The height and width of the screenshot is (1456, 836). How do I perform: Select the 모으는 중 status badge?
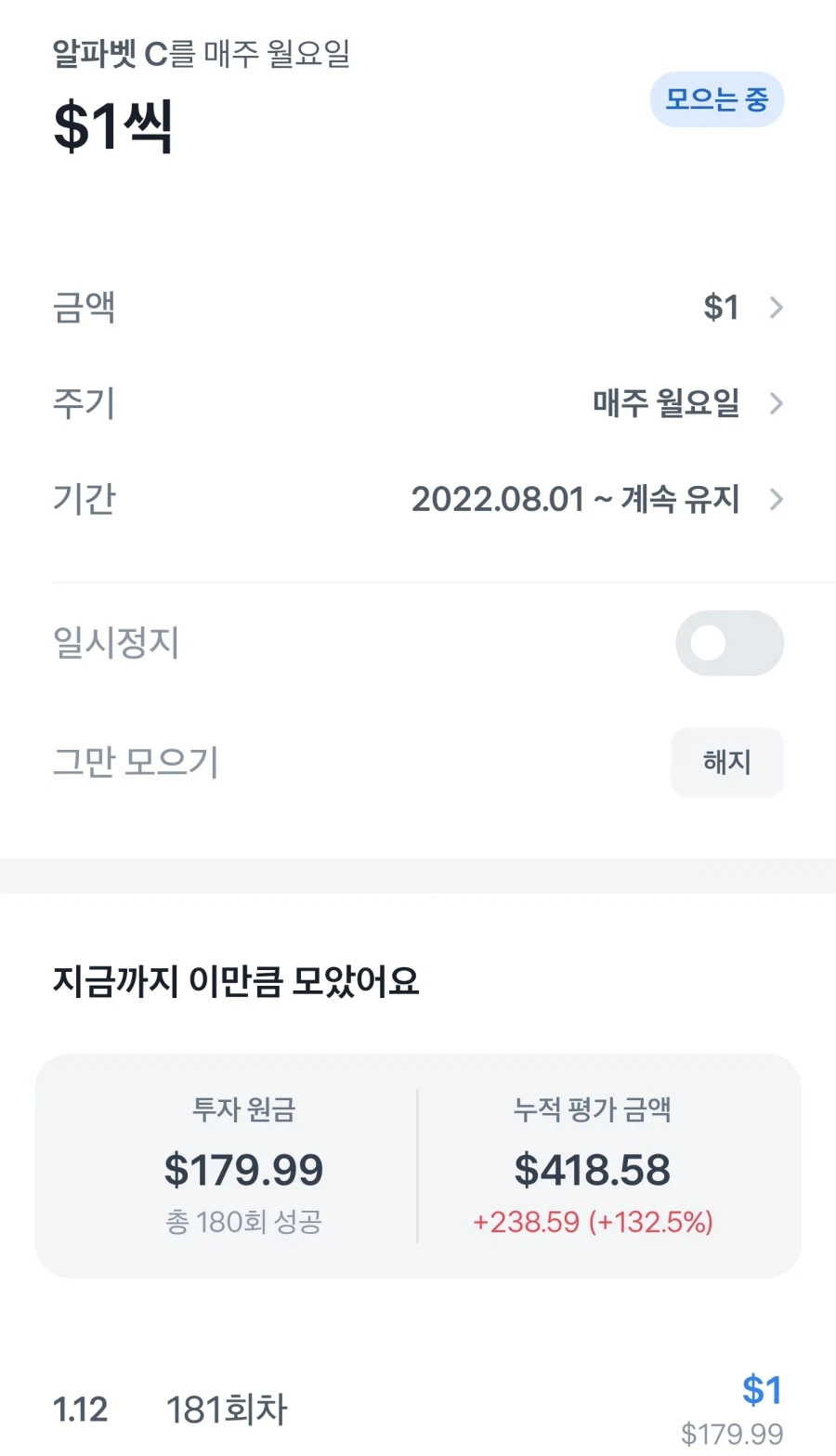coord(716,99)
